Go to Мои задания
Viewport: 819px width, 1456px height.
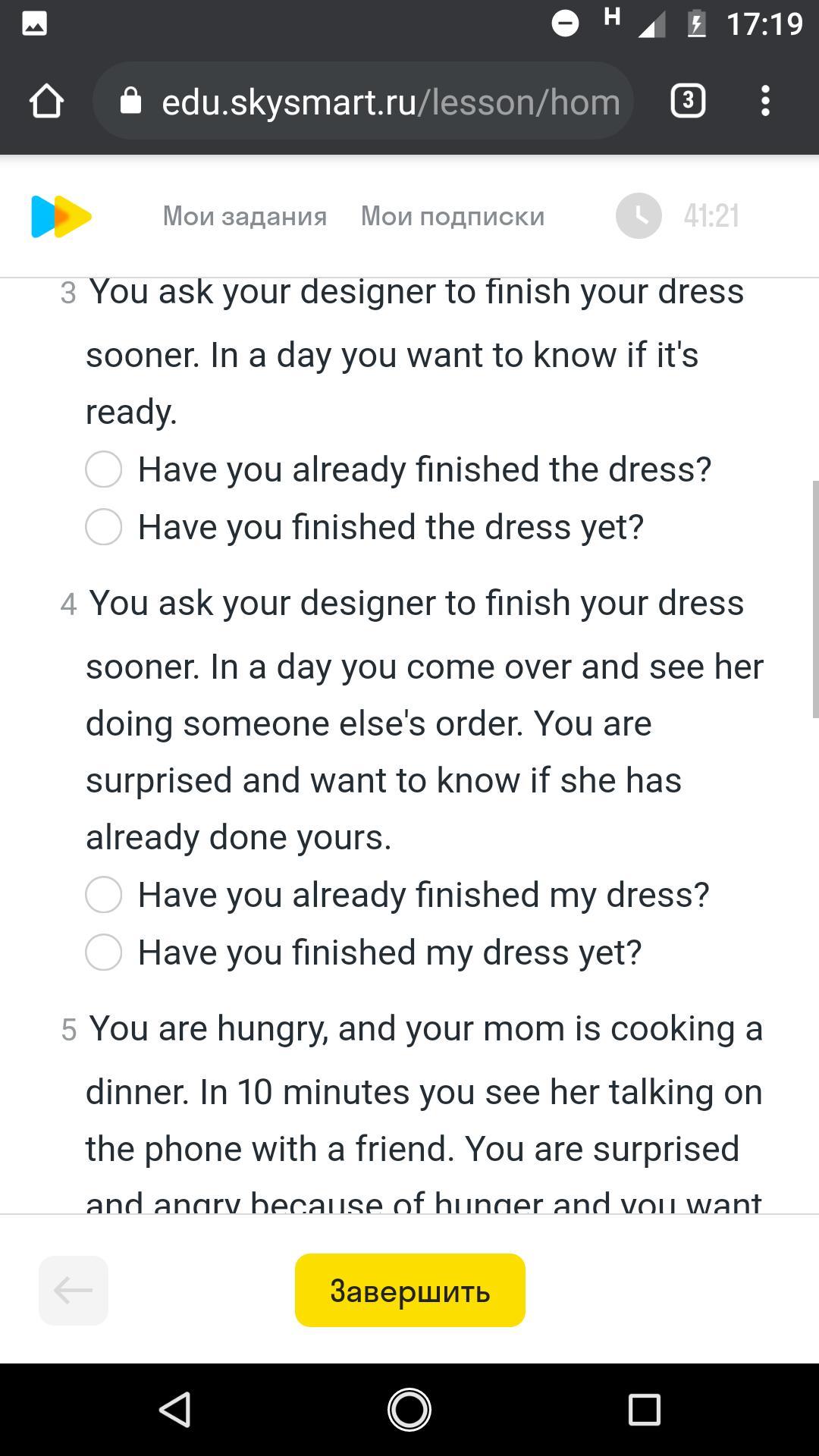pos(245,216)
